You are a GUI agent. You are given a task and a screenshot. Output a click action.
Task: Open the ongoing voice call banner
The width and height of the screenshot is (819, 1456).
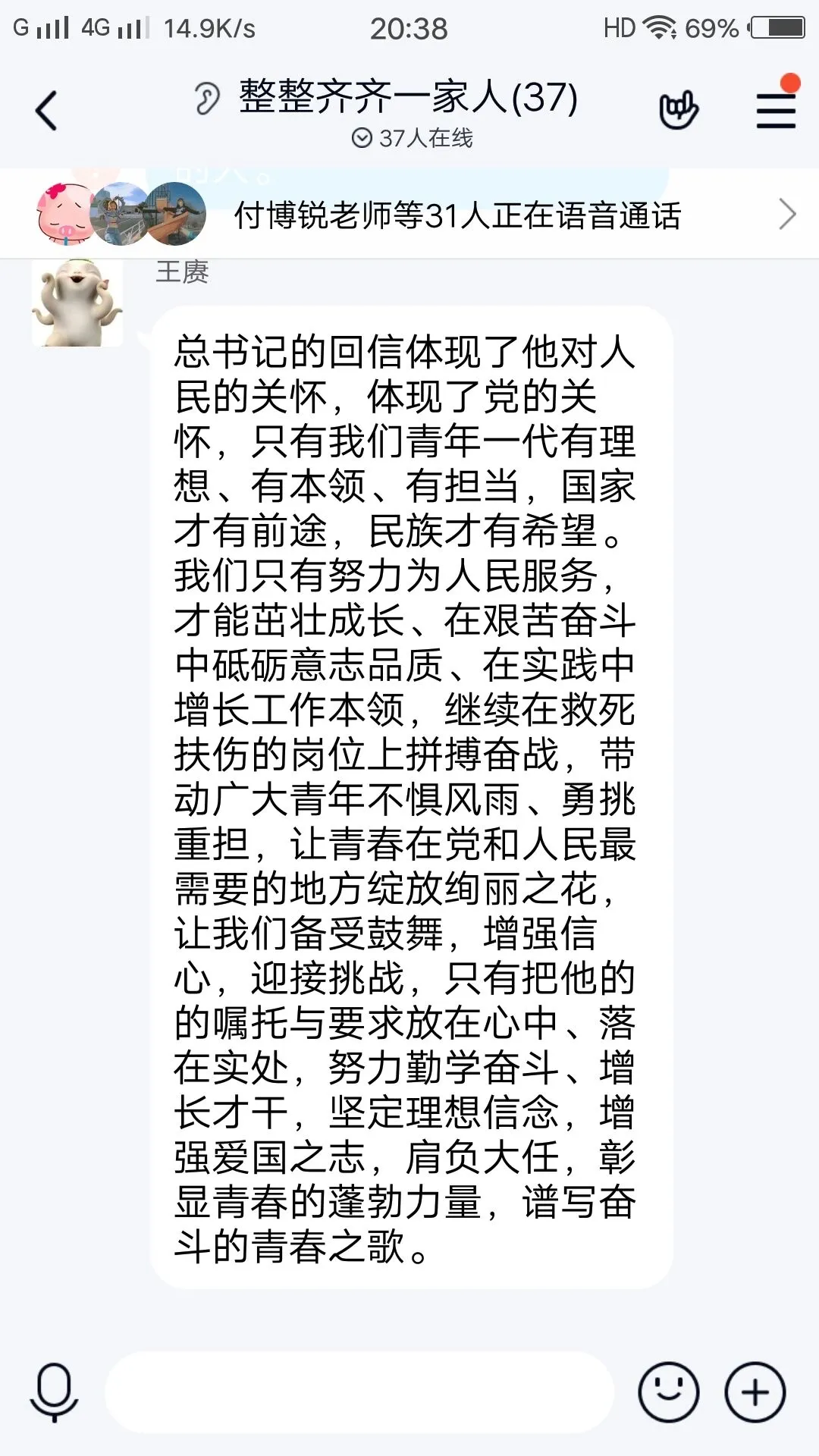click(x=409, y=214)
